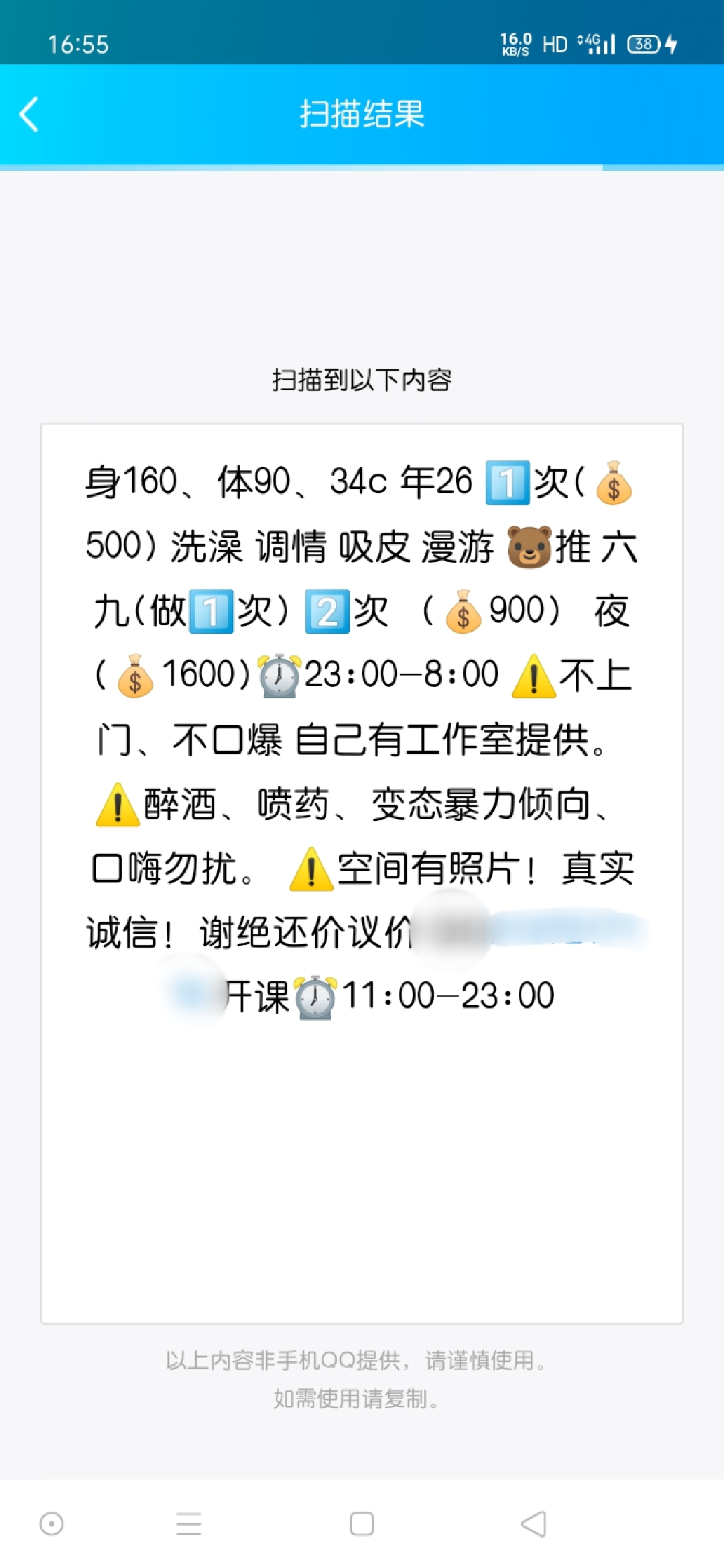724x1568 pixels.
Task: Go back from the 扫描结果 screen
Action: click(29, 115)
